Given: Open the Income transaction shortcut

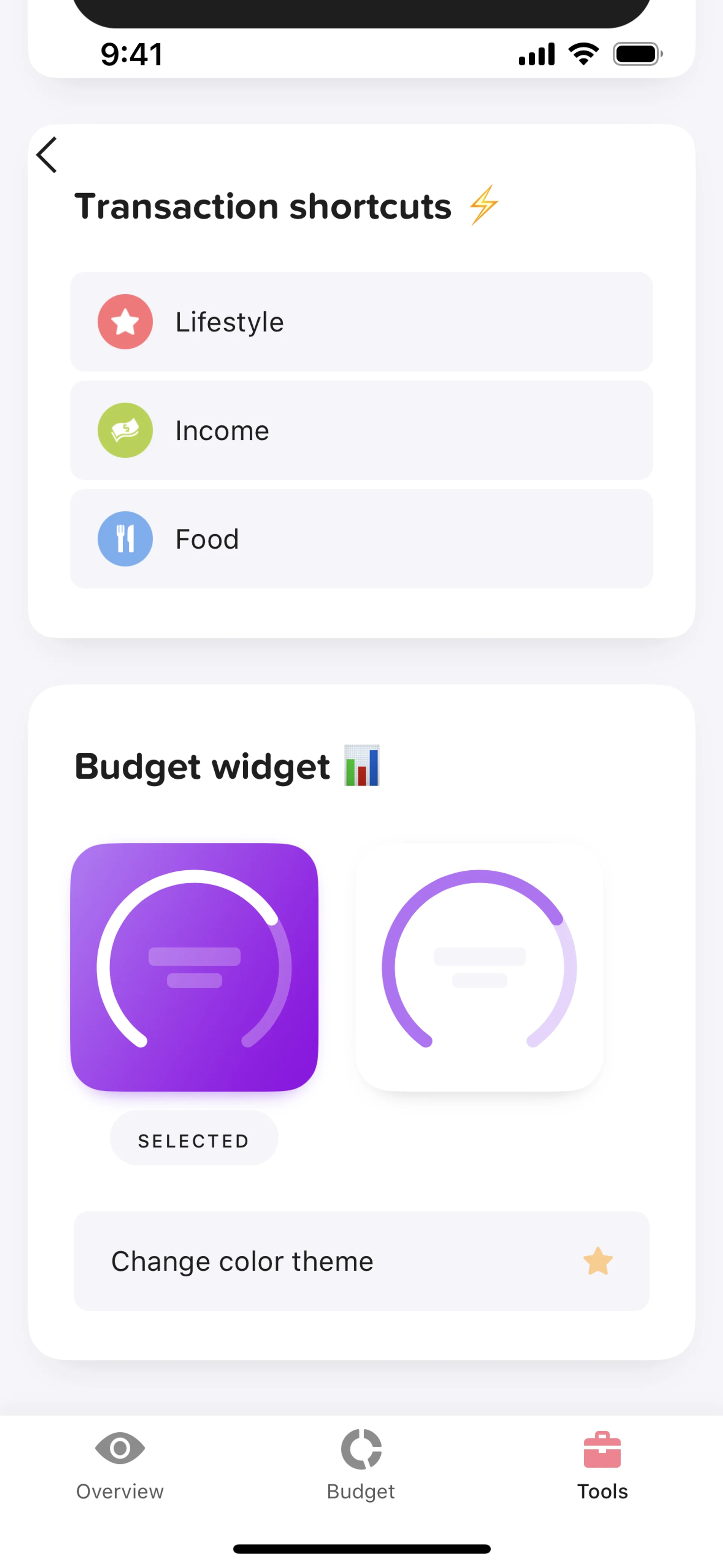Looking at the screenshot, I should point(361,430).
